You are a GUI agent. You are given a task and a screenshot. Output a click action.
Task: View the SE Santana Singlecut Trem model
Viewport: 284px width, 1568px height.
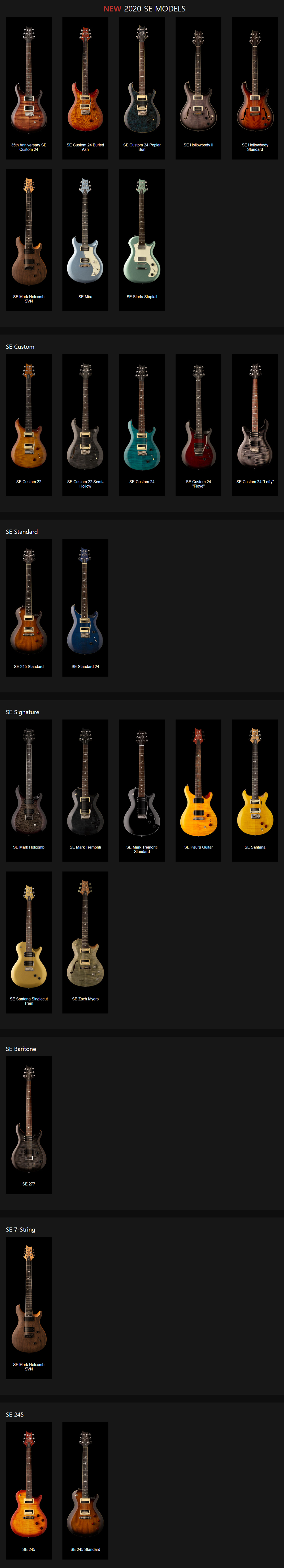pos(29,942)
